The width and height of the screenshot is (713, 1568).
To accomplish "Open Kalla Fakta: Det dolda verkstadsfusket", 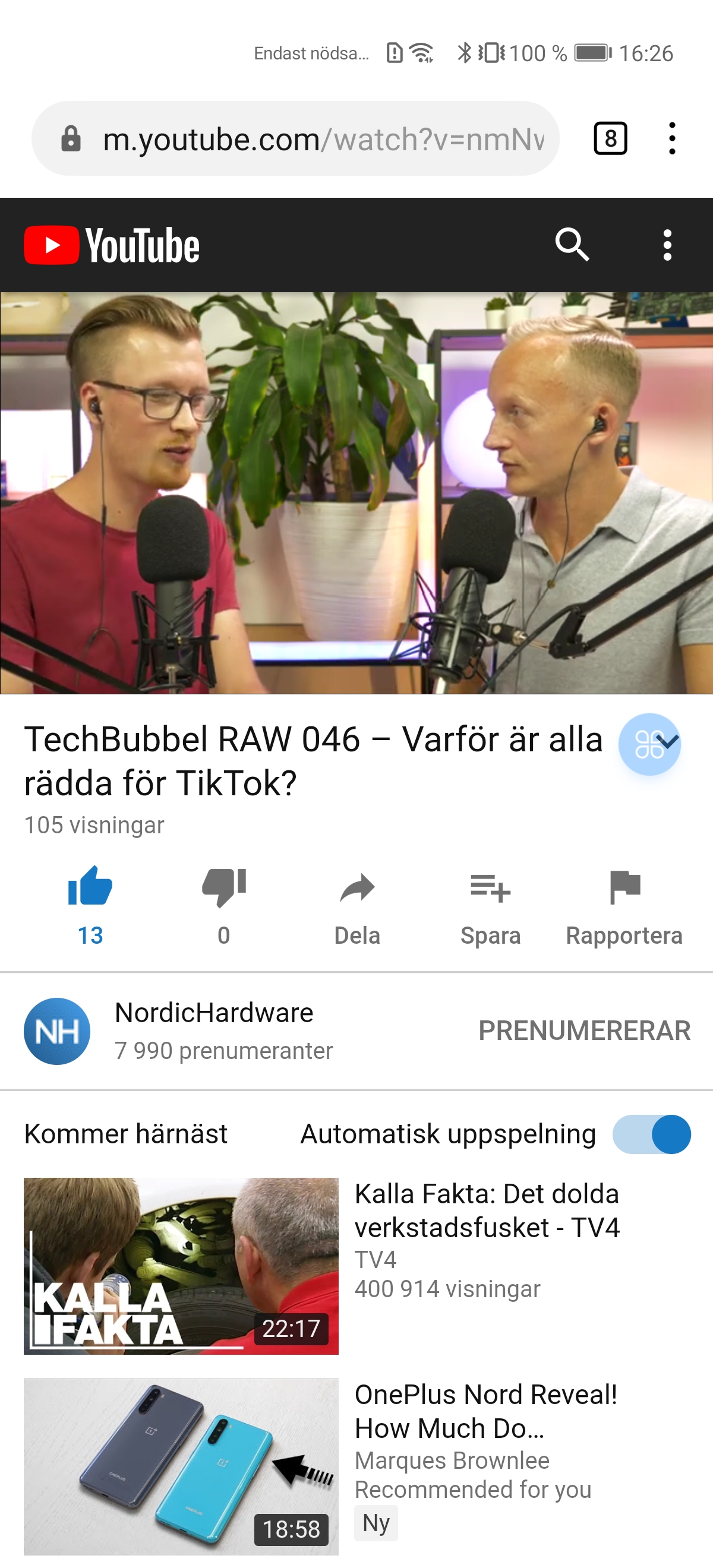I will coord(486,1210).
